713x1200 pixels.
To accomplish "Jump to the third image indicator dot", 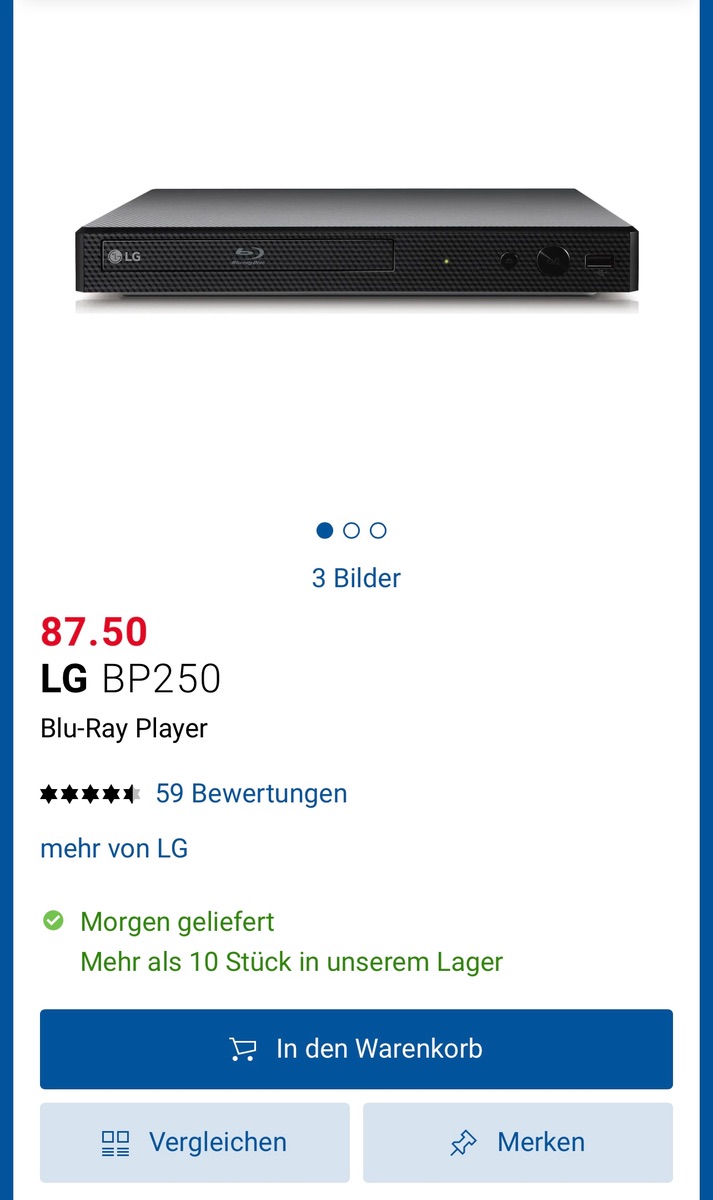I will [378, 530].
